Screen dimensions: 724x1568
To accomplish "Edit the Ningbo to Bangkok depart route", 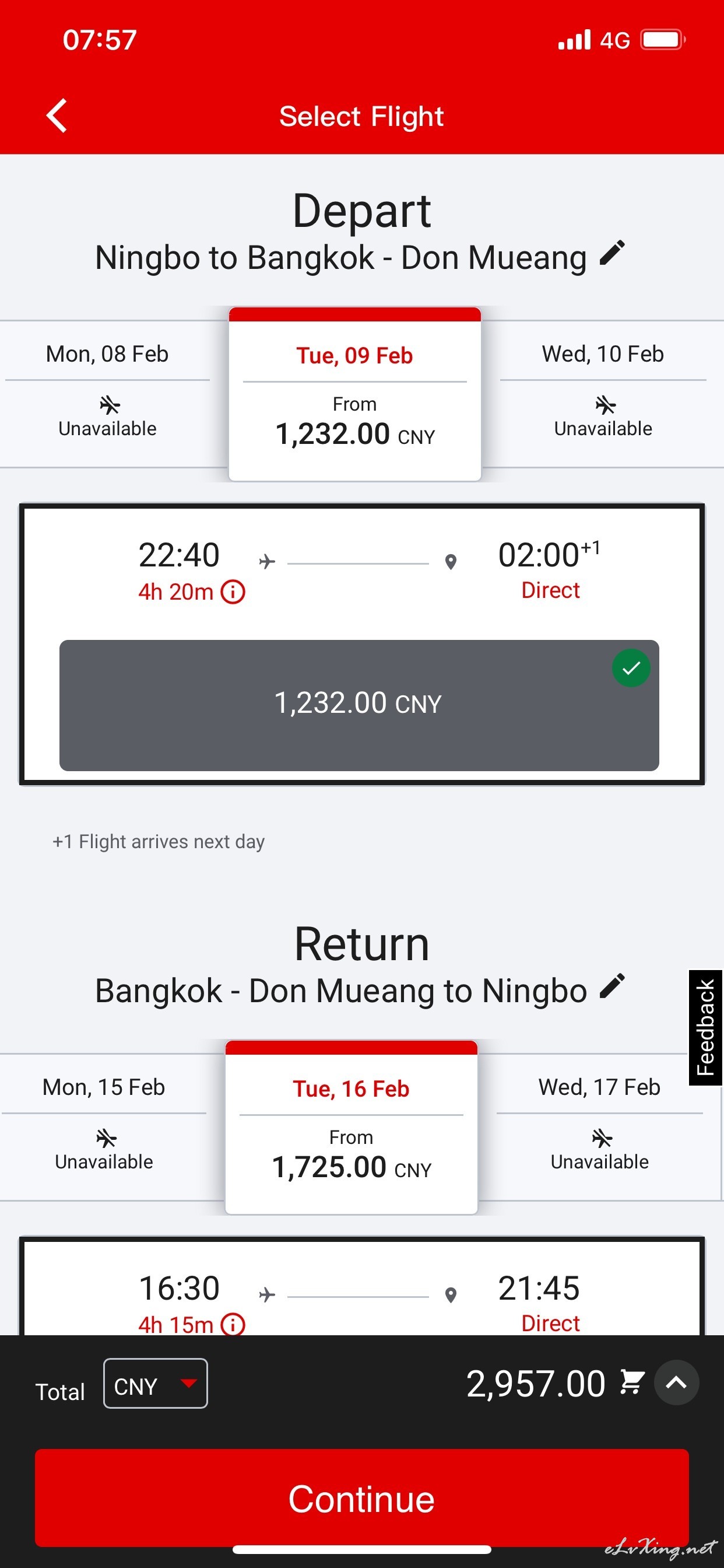I will [x=612, y=253].
